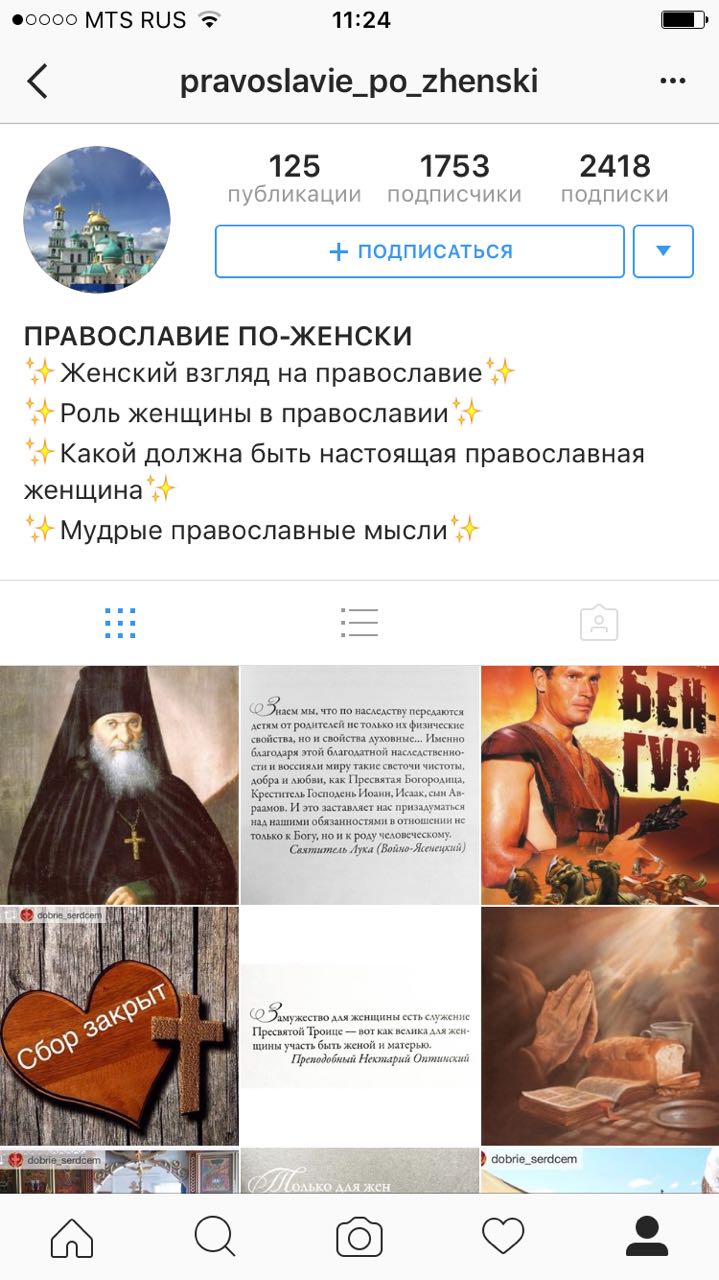Switch to list view tab
Viewport: 719px width, 1280px height.
(359, 623)
